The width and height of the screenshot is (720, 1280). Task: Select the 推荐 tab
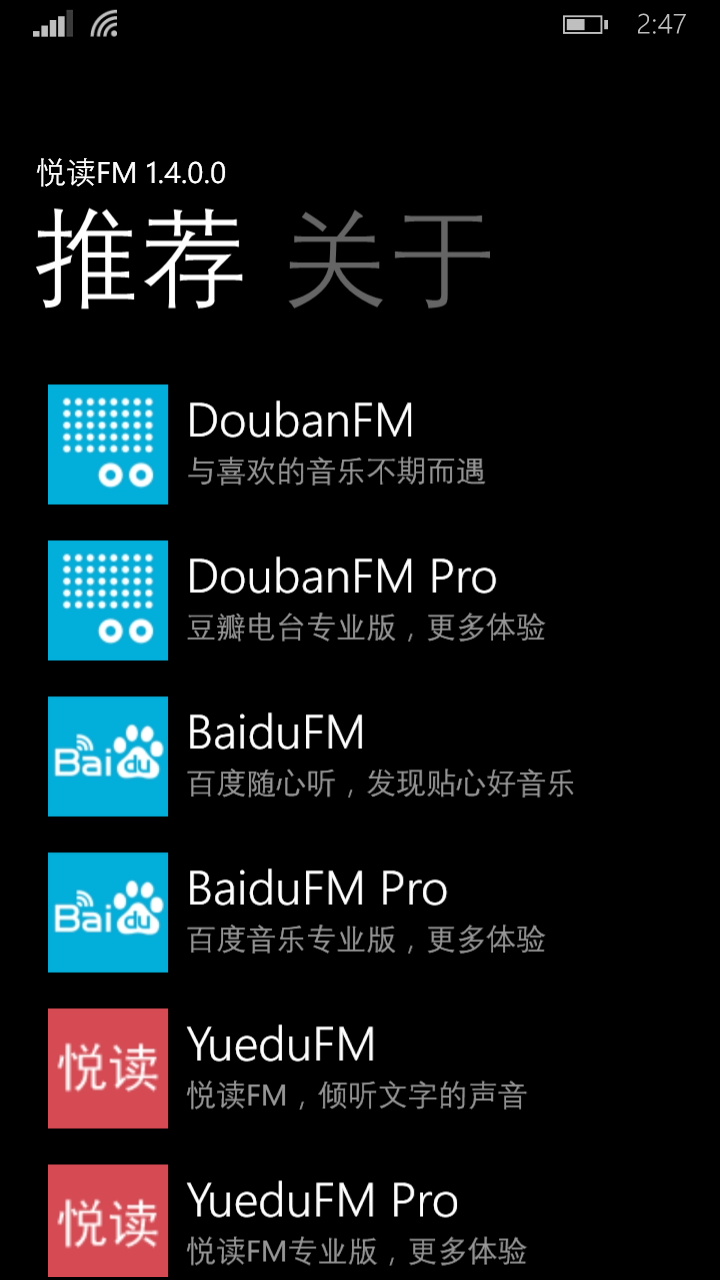[x=140, y=260]
